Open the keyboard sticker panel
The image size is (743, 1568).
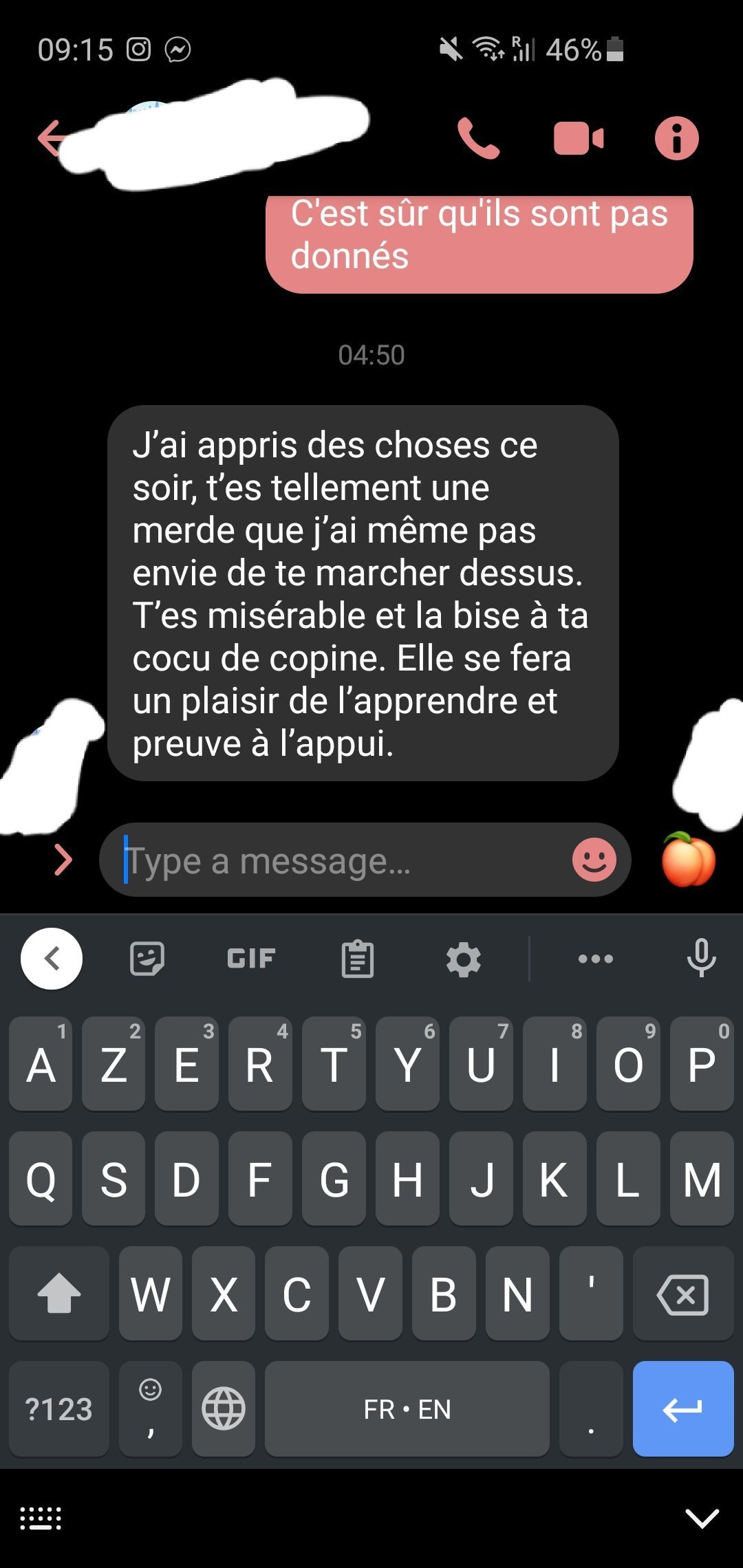147,958
